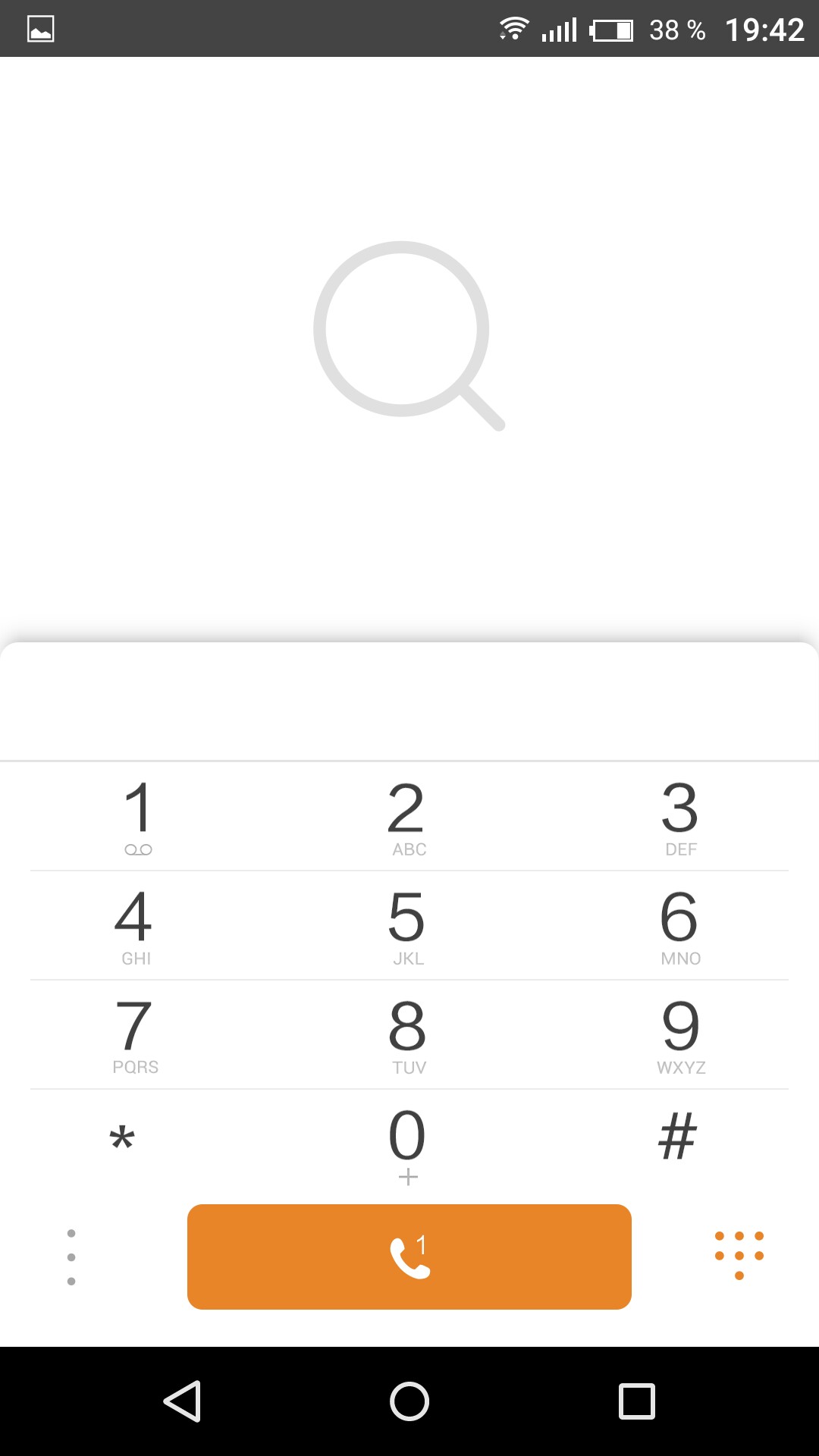Enter digit 2 (ABC)
This screenshot has height=1456, width=819.
tap(408, 817)
